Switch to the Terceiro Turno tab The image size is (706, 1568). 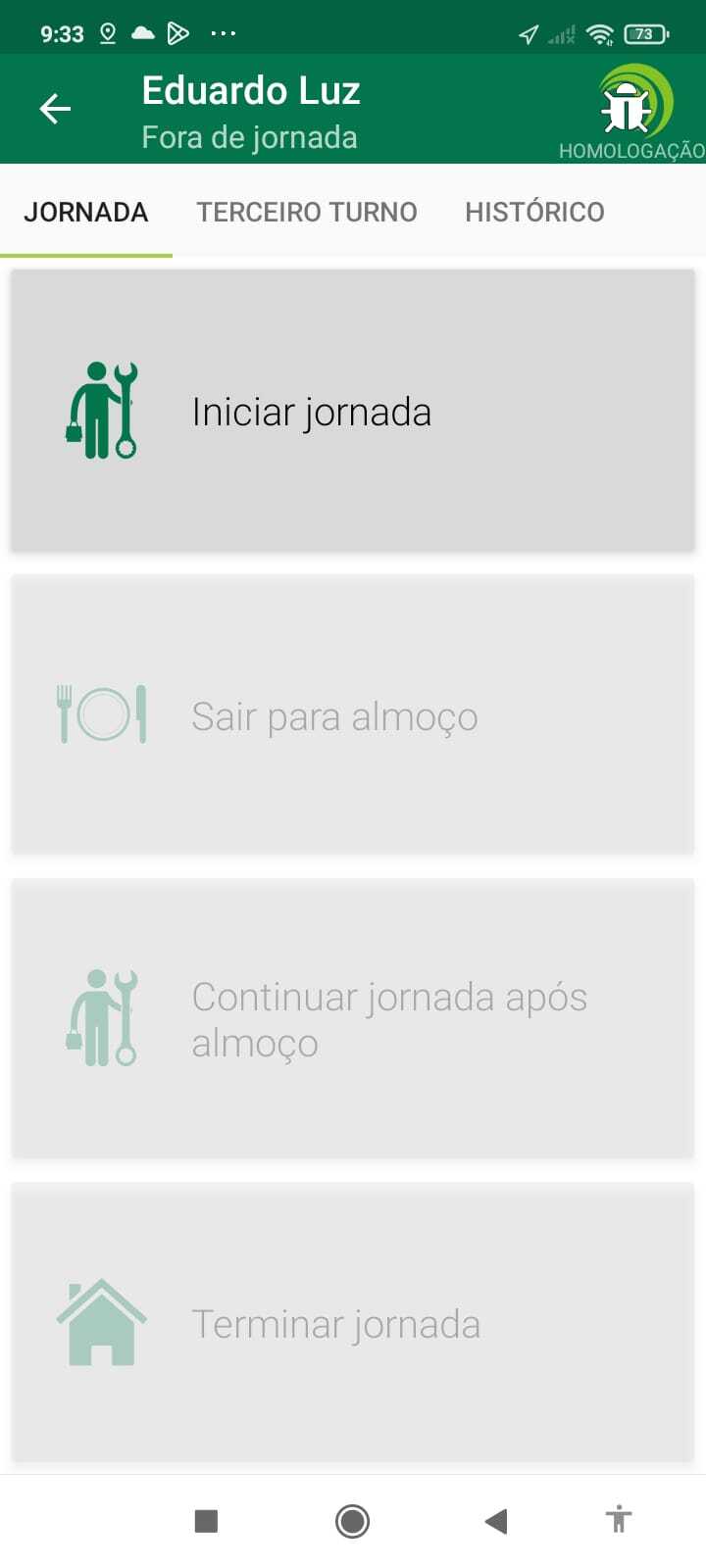(306, 212)
